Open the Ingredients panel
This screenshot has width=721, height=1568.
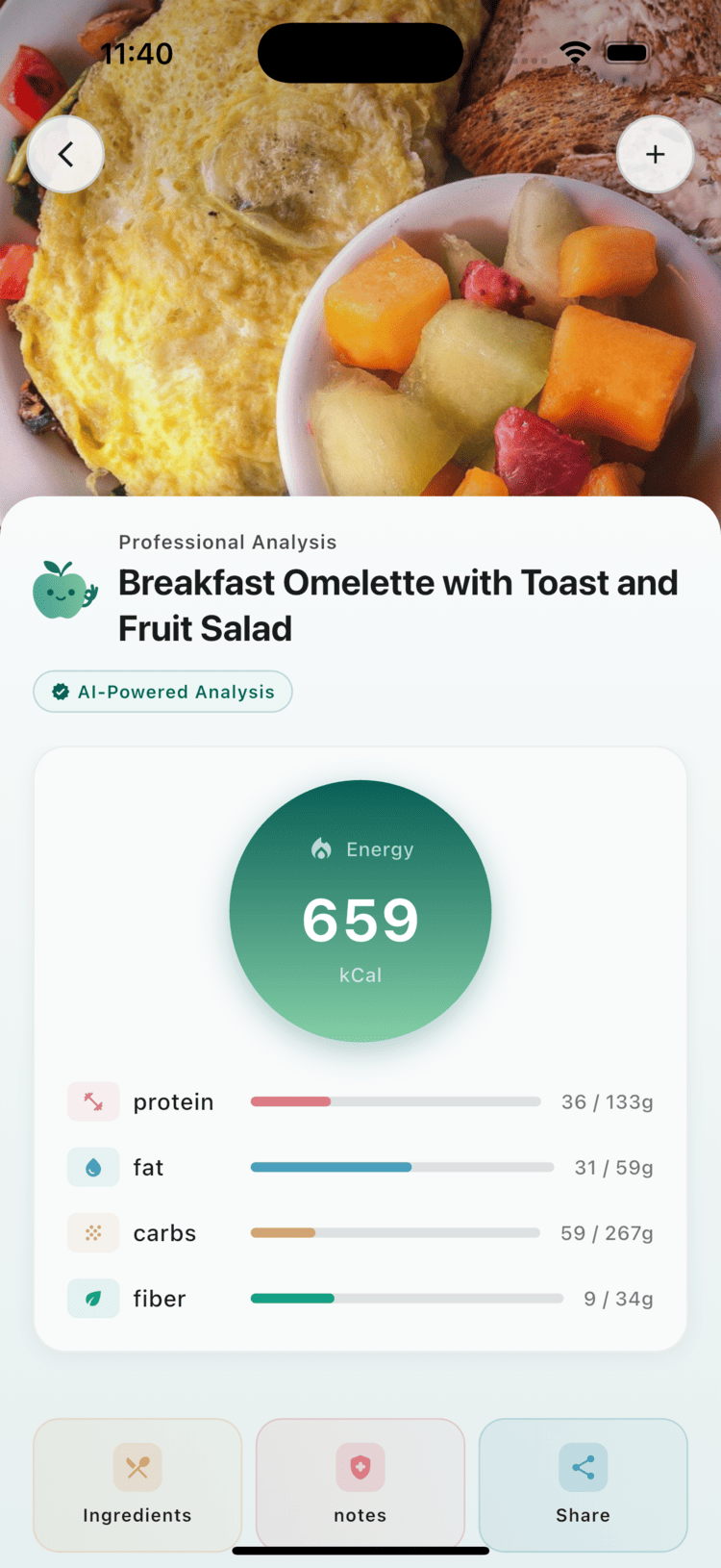tap(137, 1484)
